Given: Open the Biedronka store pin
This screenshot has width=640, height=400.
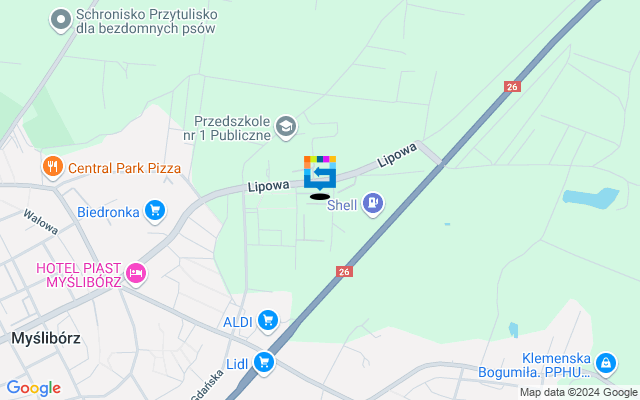Looking at the screenshot, I should [x=154, y=210].
